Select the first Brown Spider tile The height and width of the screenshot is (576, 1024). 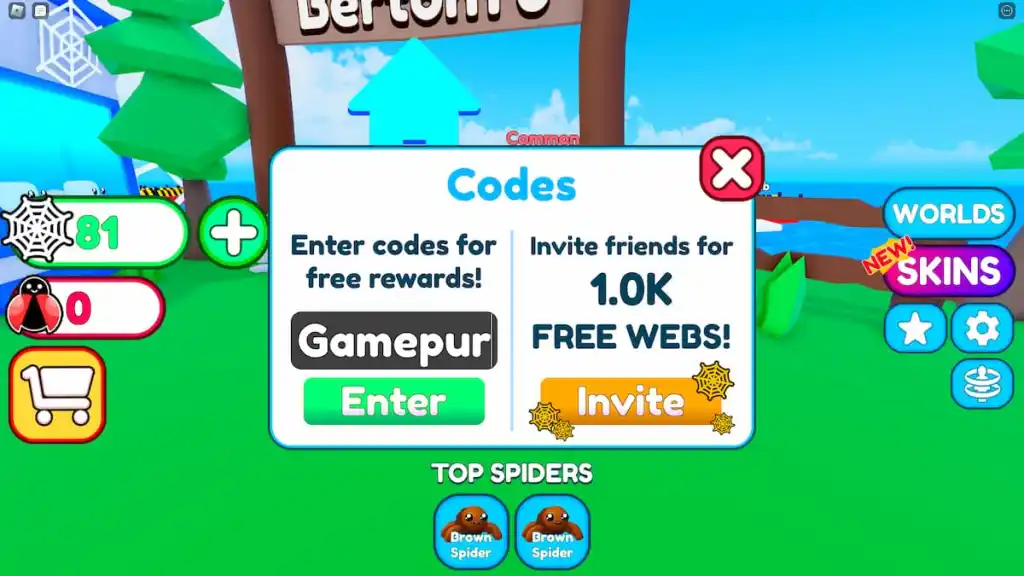(x=471, y=531)
